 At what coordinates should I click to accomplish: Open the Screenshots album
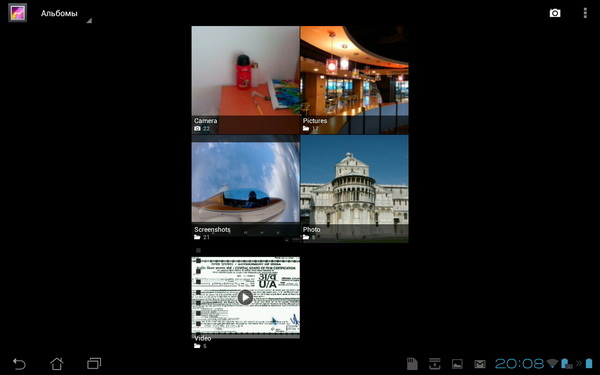tap(245, 189)
